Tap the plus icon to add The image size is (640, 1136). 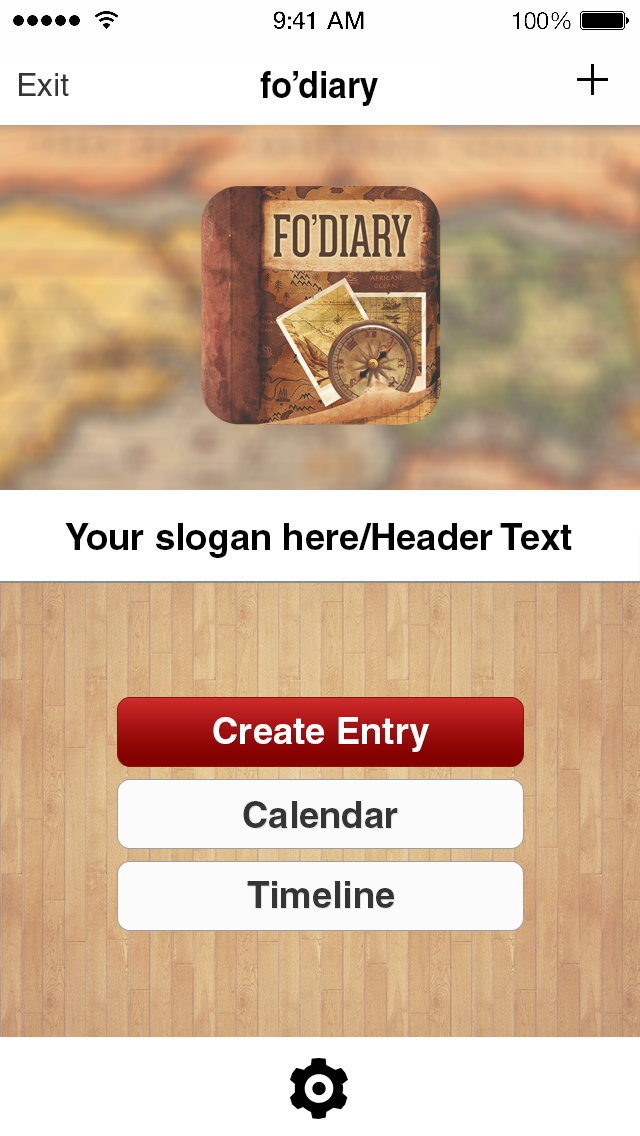tap(592, 81)
